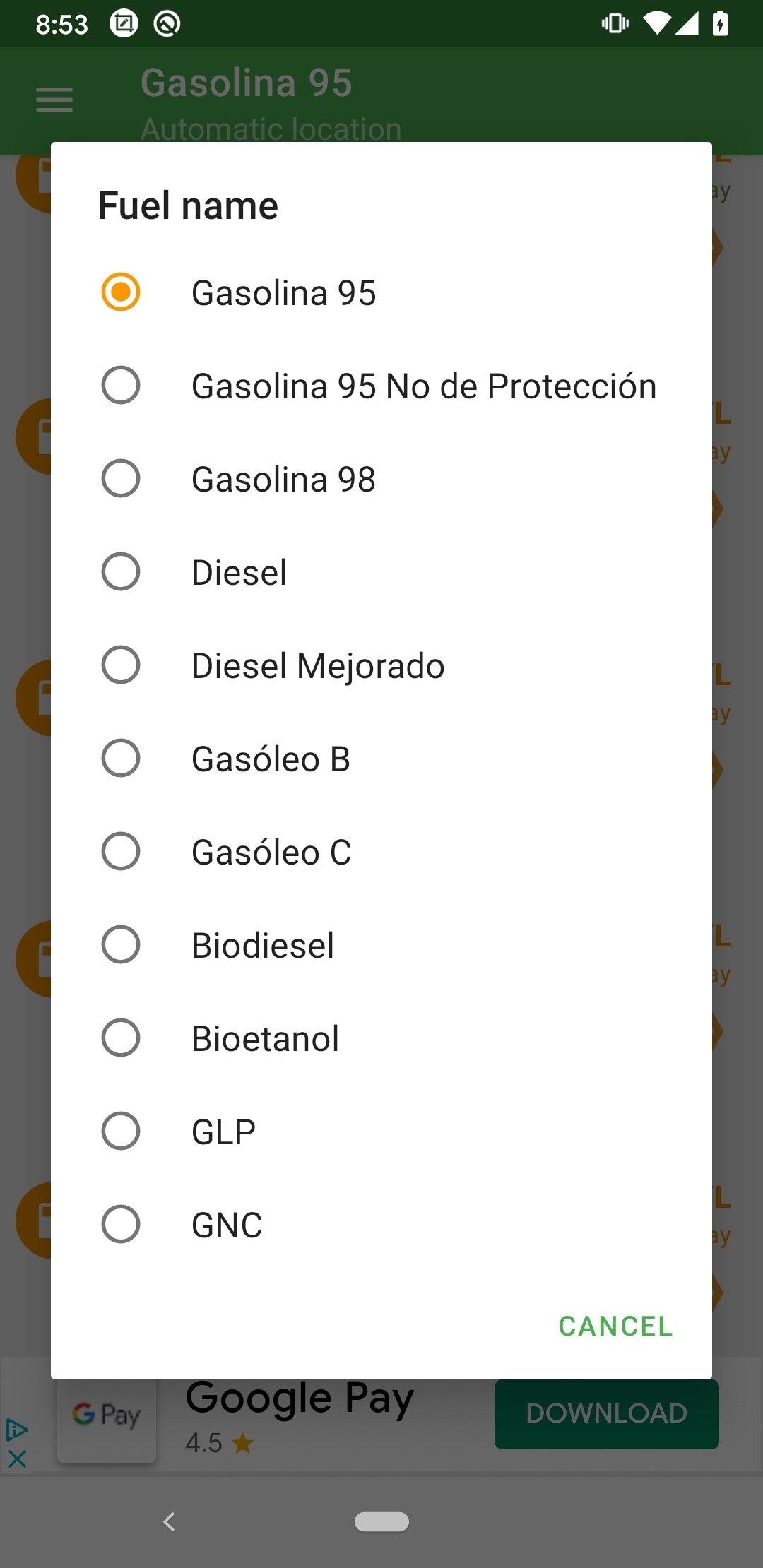Image resolution: width=763 pixels, height=1568 pixels.
Task: Pick Bioetanol as fuel name
Action: click(x=381, y=1038)
